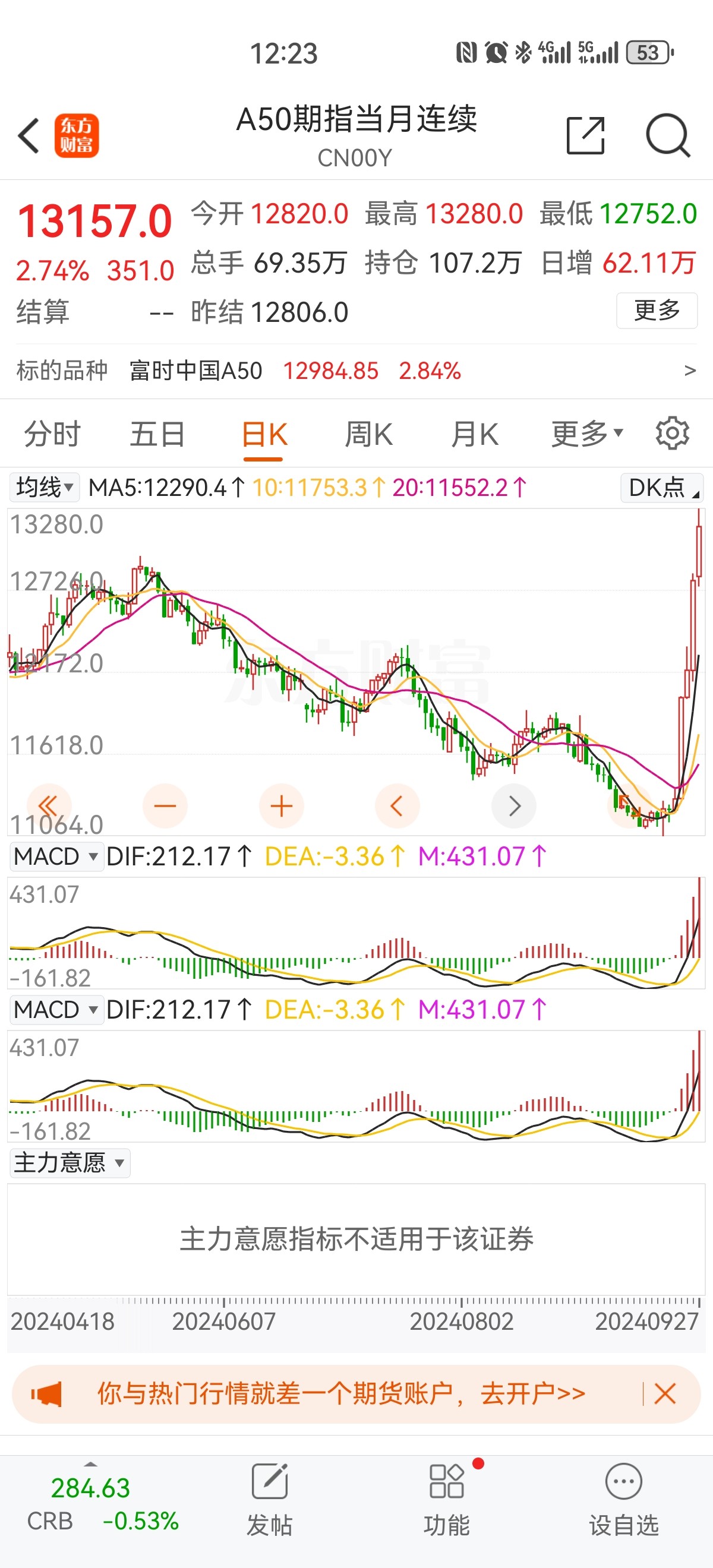Add to watchlist via 设自选

click(623, 1499)
